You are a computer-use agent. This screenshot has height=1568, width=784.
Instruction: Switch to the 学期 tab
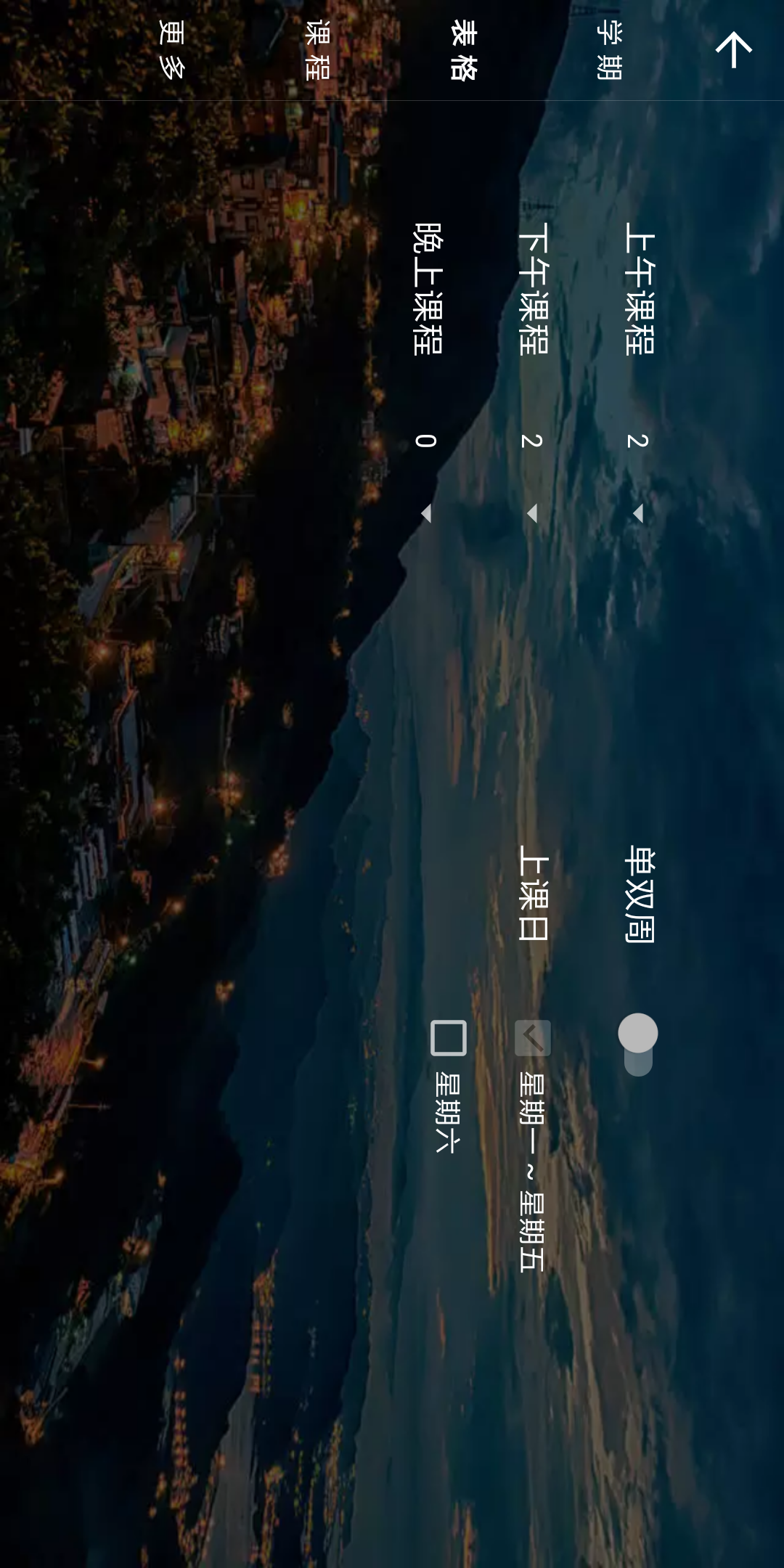coord(608,50)
